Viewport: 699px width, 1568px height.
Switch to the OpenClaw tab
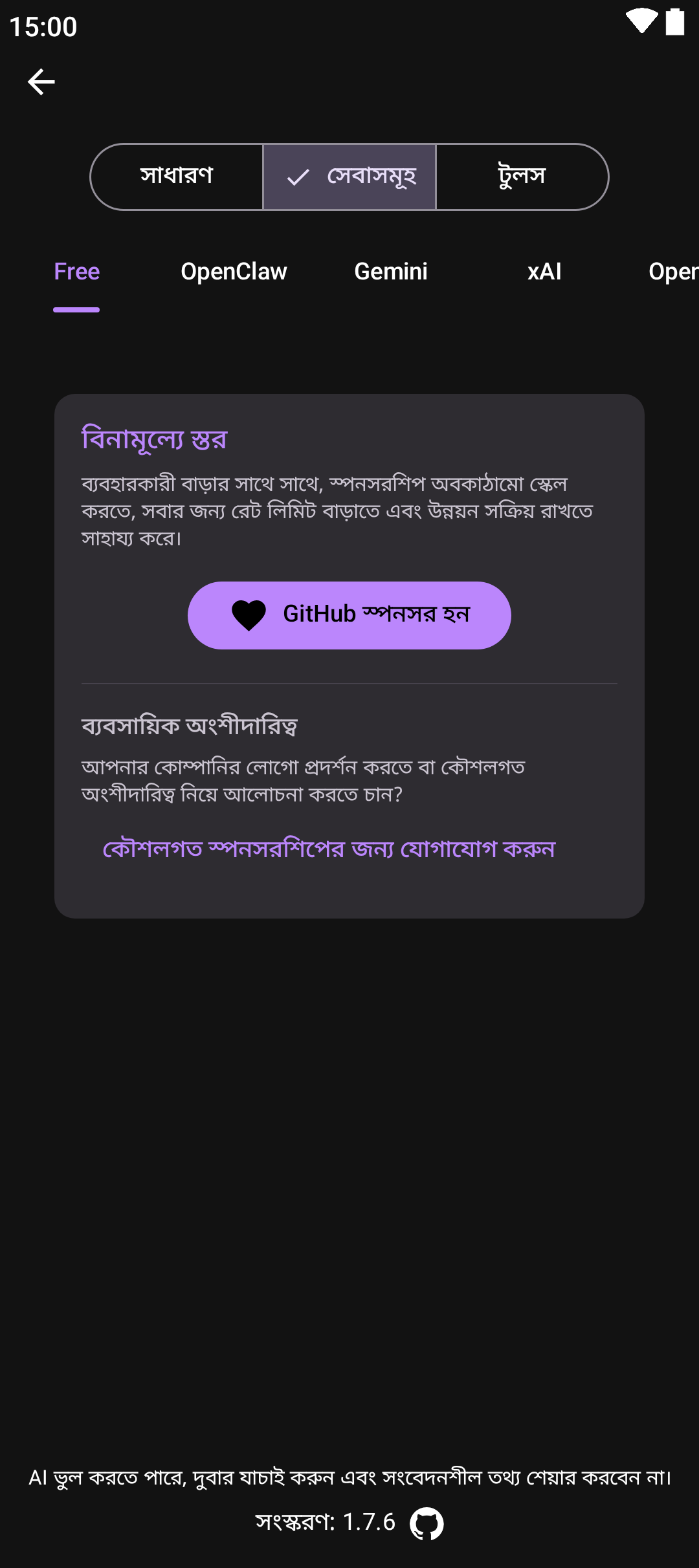(x=234, y=272)
